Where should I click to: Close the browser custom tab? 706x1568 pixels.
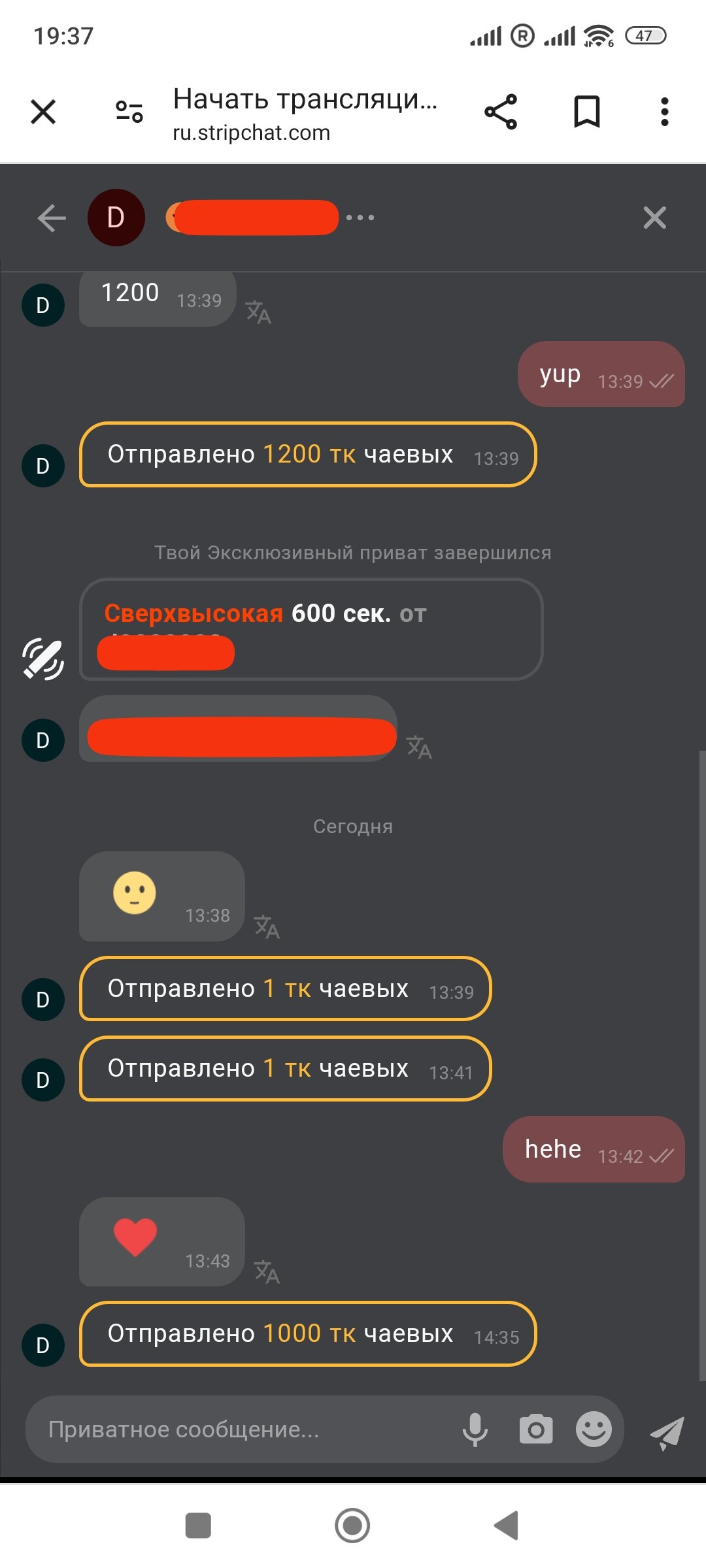43,112
